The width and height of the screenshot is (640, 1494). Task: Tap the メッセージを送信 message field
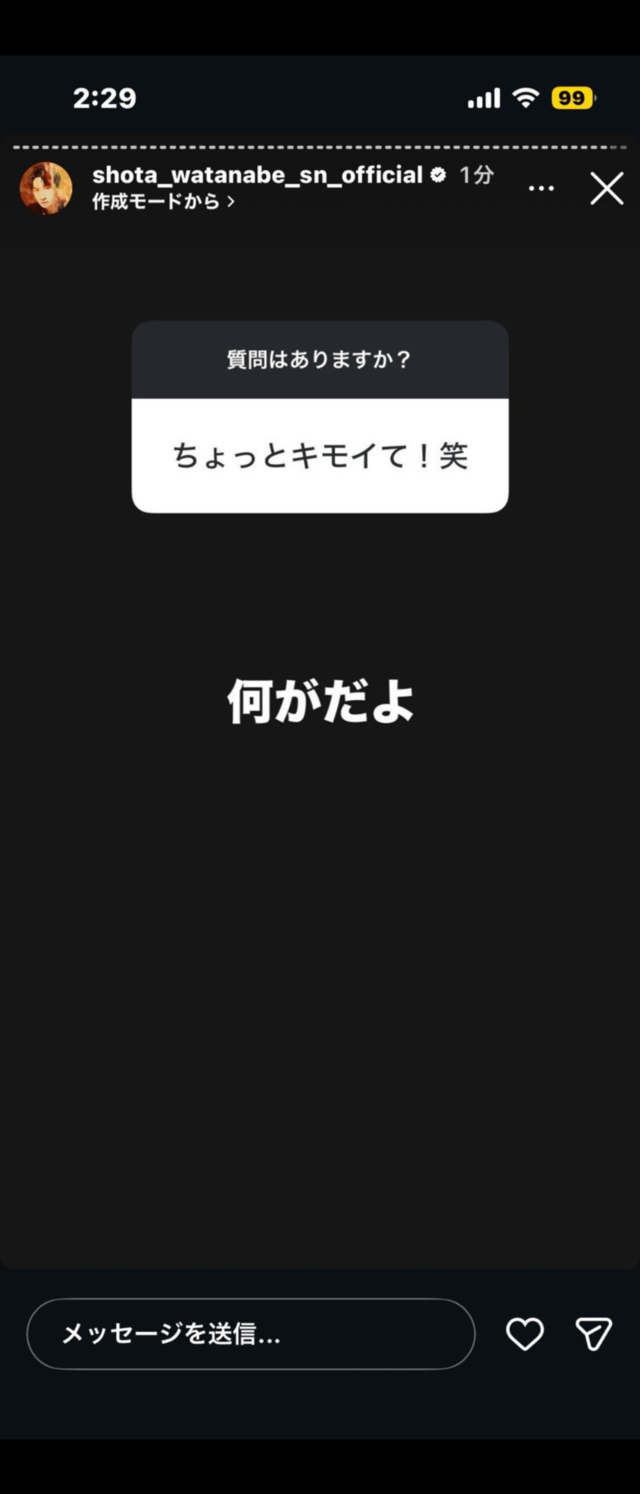click(x=250, y=1333)
